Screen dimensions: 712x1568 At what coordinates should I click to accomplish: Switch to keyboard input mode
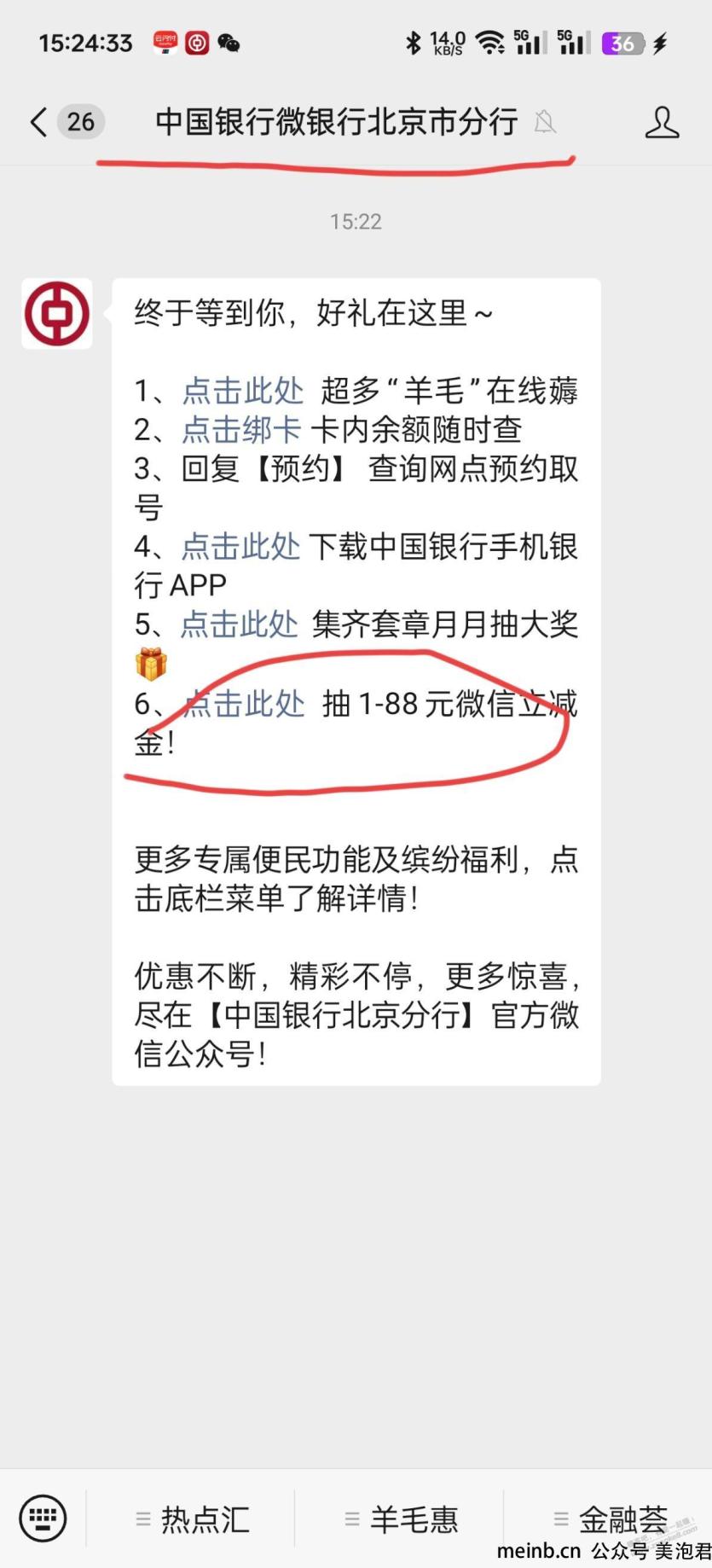[x=43, y=1519]
